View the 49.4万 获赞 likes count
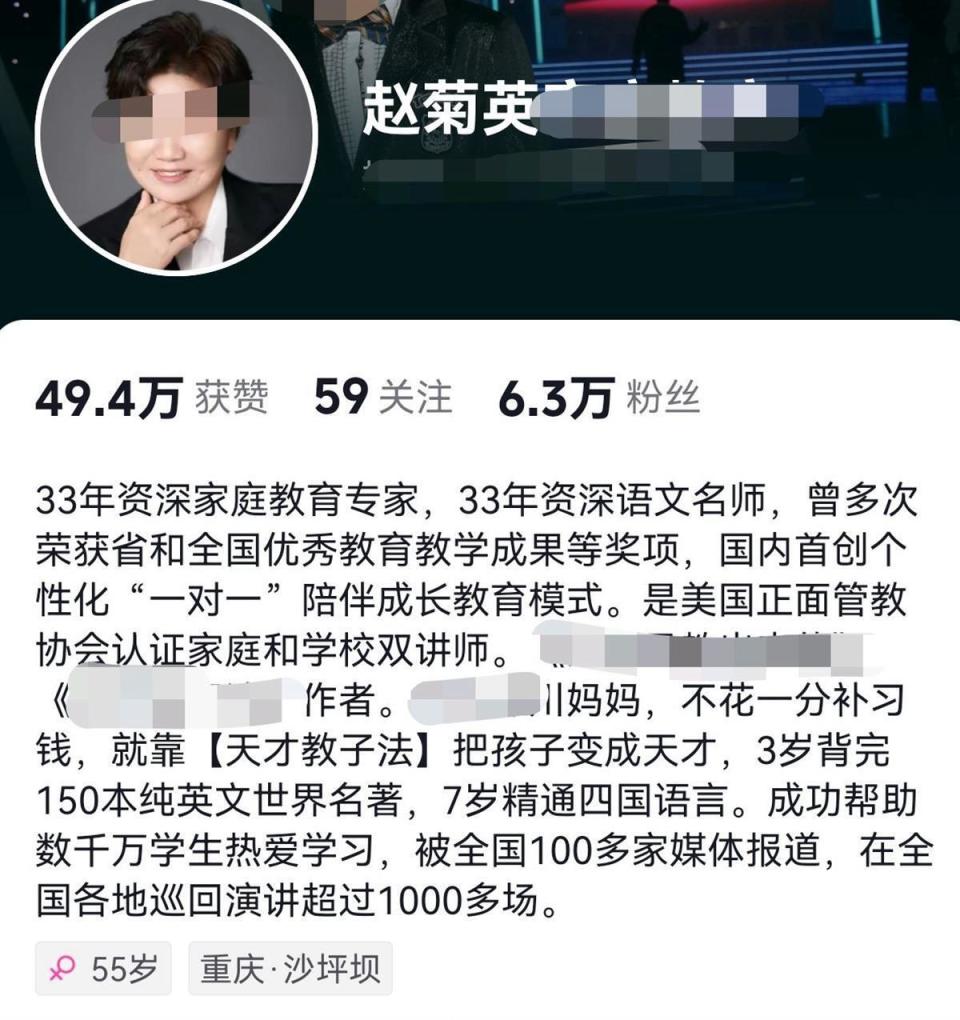The image size is (960, 1020). click(x=151, y=399)
